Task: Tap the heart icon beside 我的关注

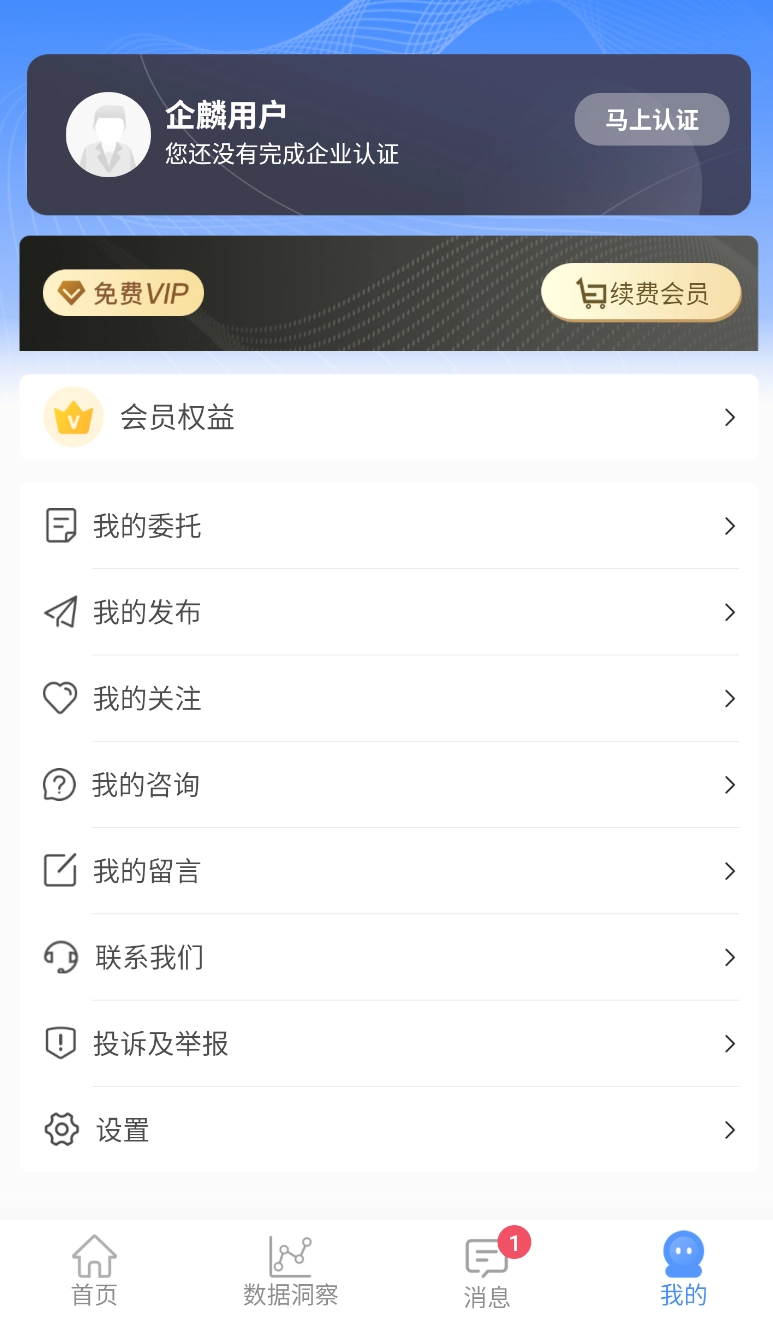Action: tap(60, 698)
